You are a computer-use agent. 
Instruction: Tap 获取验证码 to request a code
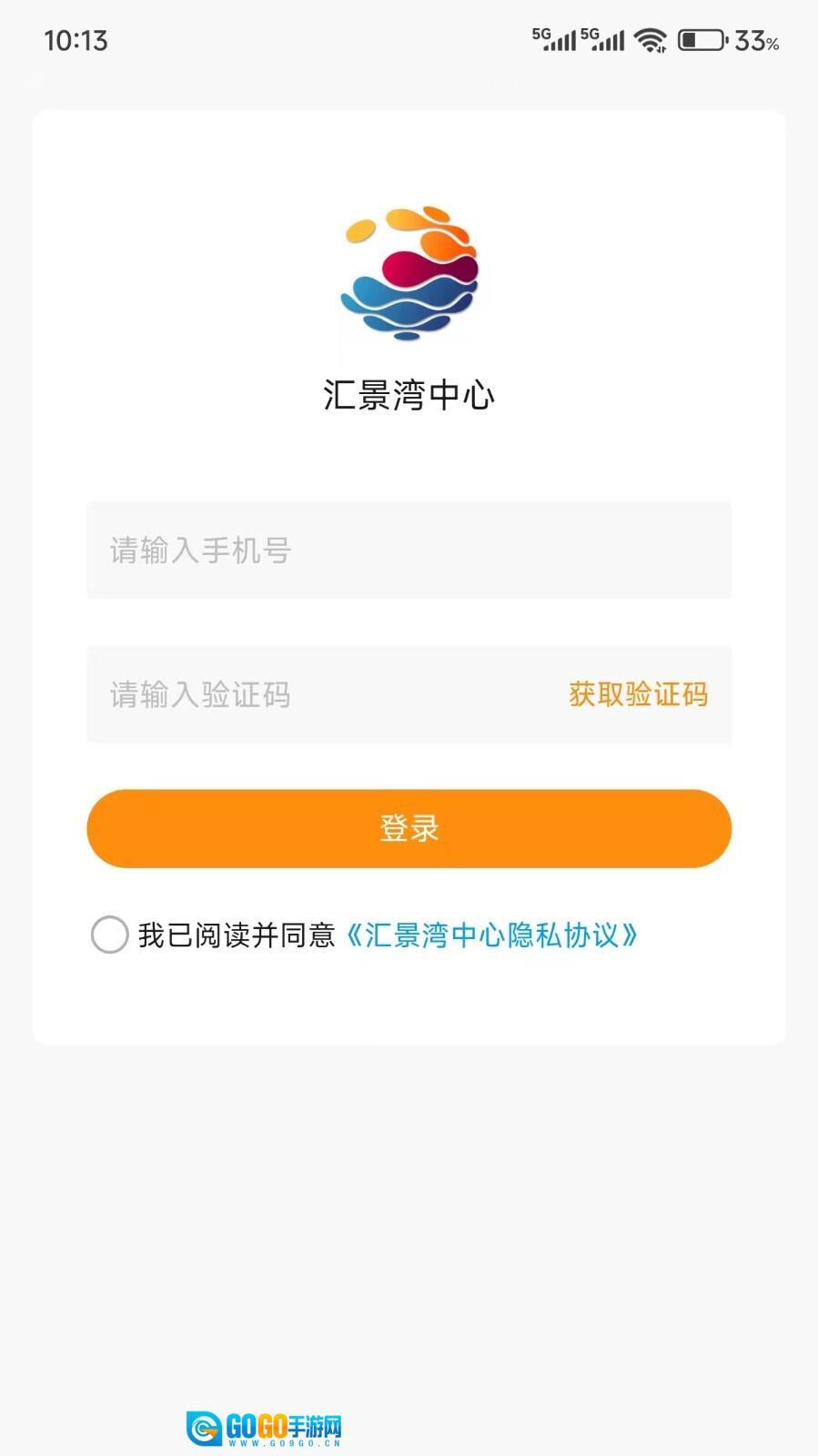638,695
